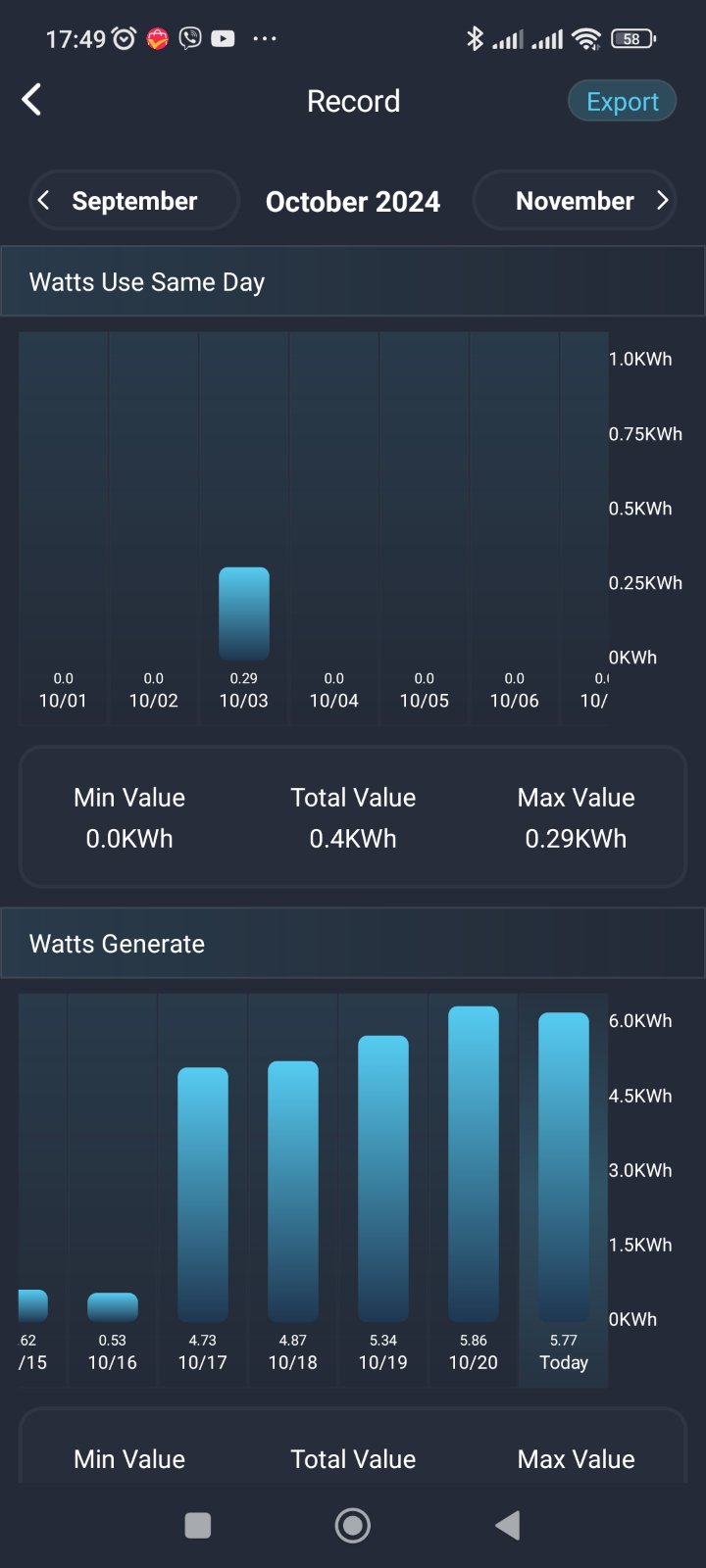Go back from the Record screen
Image resolution: width=706 pixels, height=1568 pixels.
click(x=32, y=100)
